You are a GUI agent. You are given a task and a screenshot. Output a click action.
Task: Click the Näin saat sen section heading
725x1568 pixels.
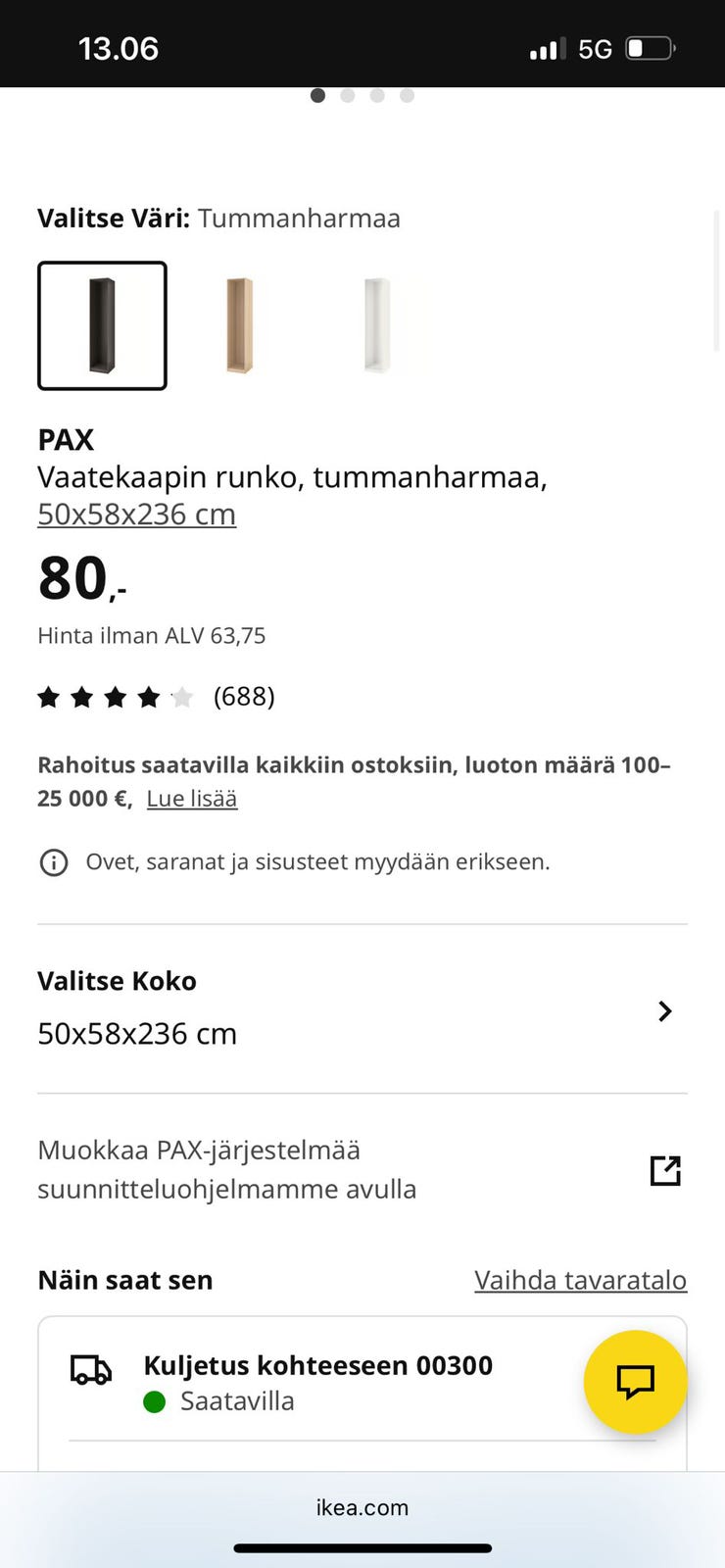coord(124,1279)
